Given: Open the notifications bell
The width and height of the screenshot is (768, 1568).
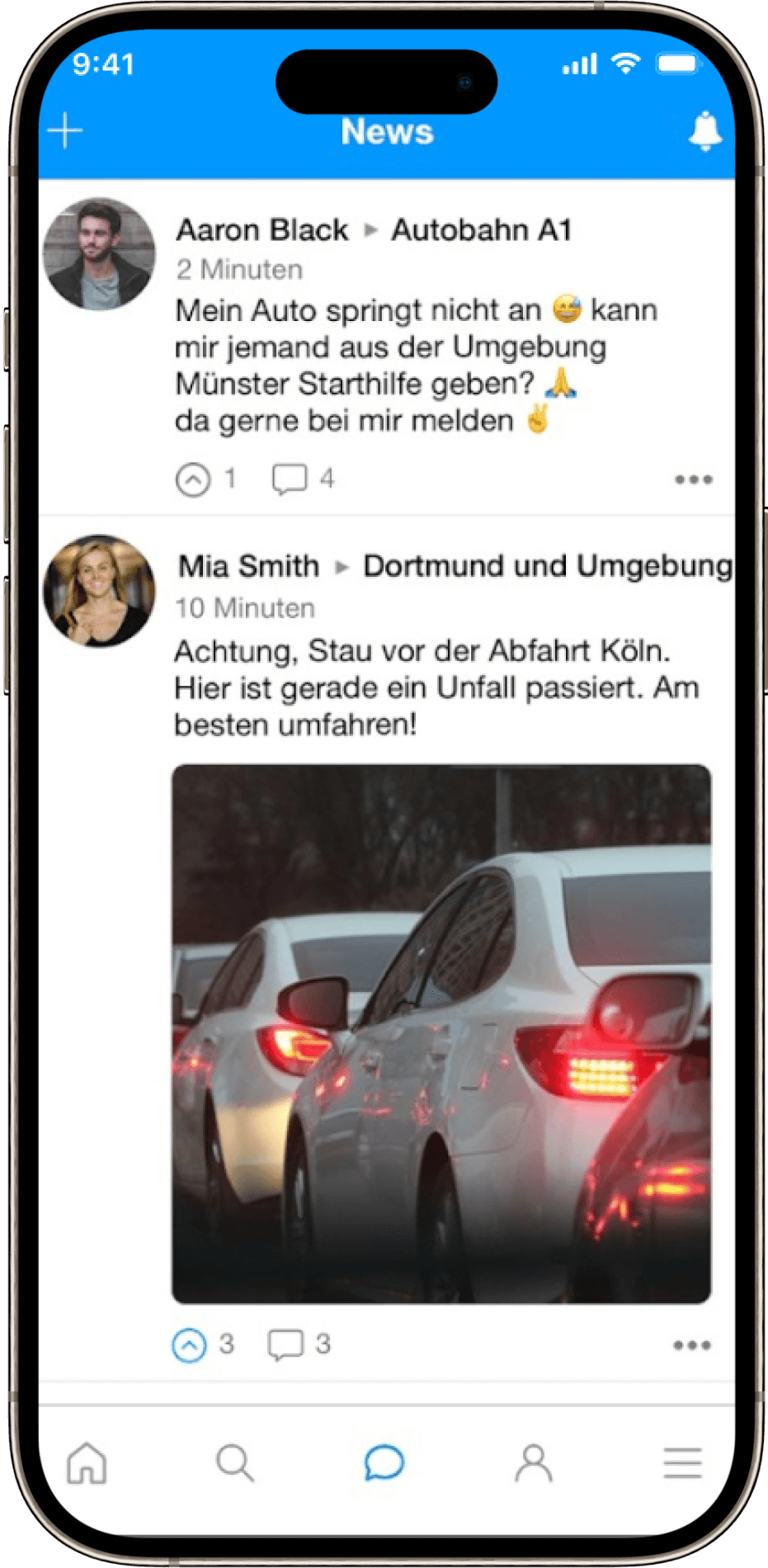Looking at the screenshot, I should click(x=704, y=132).
